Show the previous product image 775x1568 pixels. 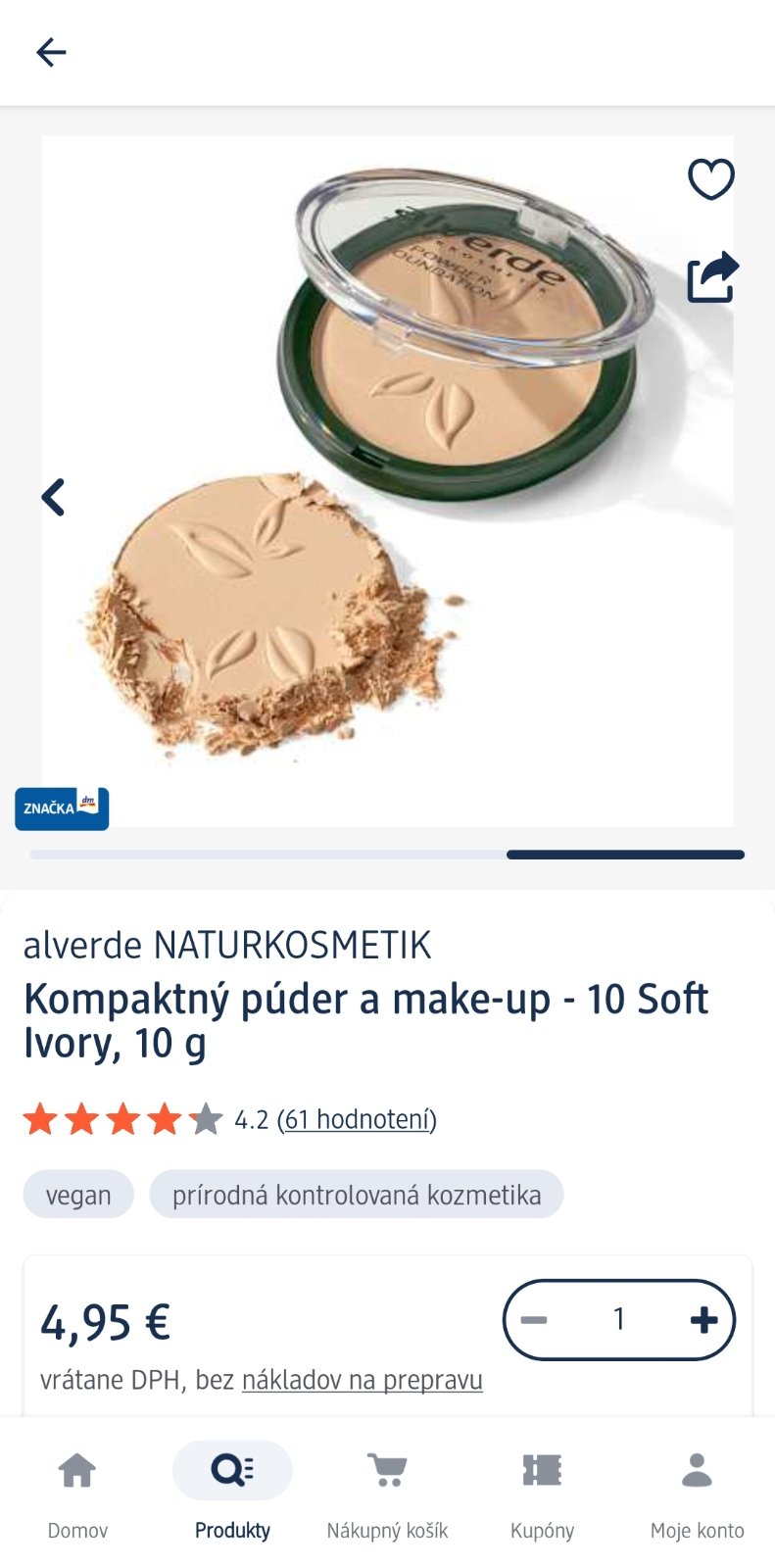(54, 498)
